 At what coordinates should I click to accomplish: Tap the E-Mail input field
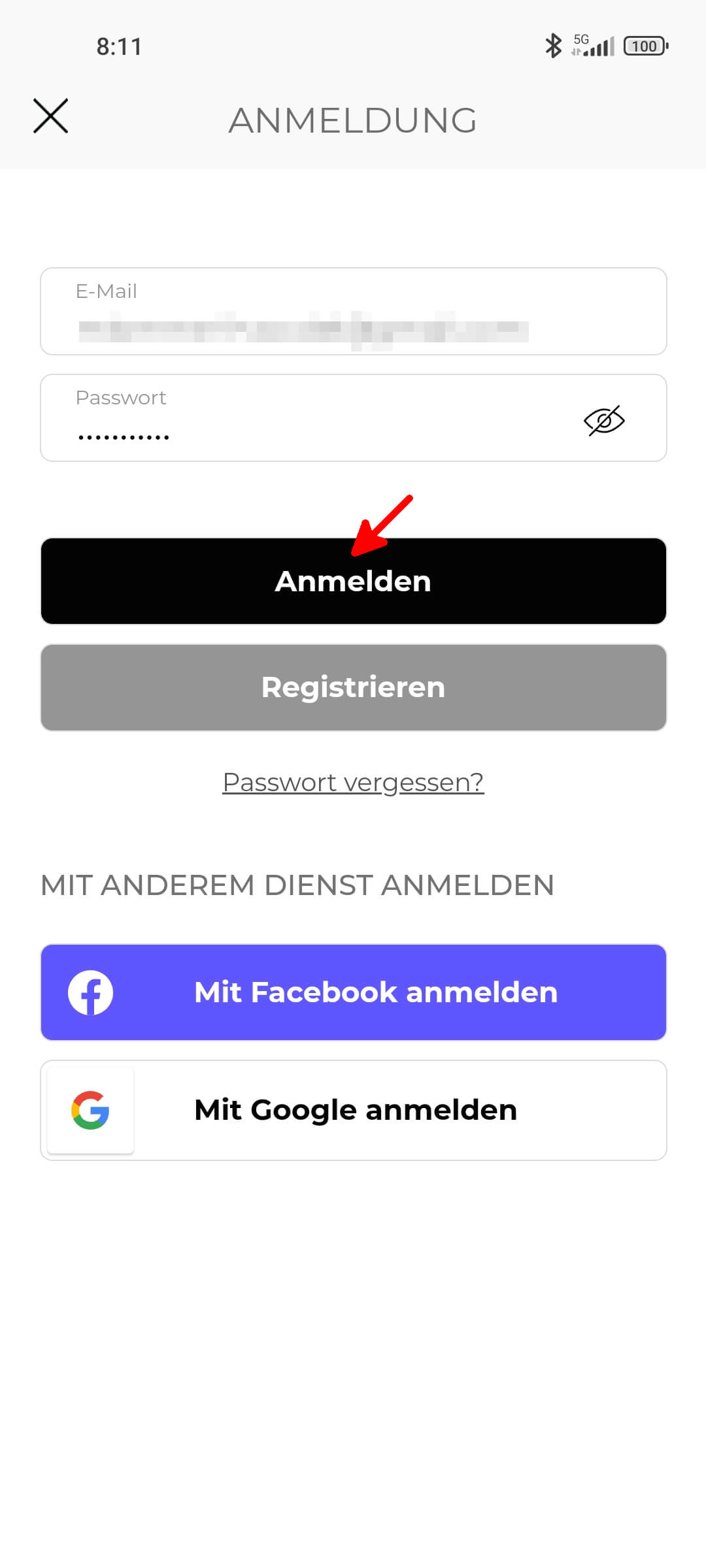coord(354,311)
